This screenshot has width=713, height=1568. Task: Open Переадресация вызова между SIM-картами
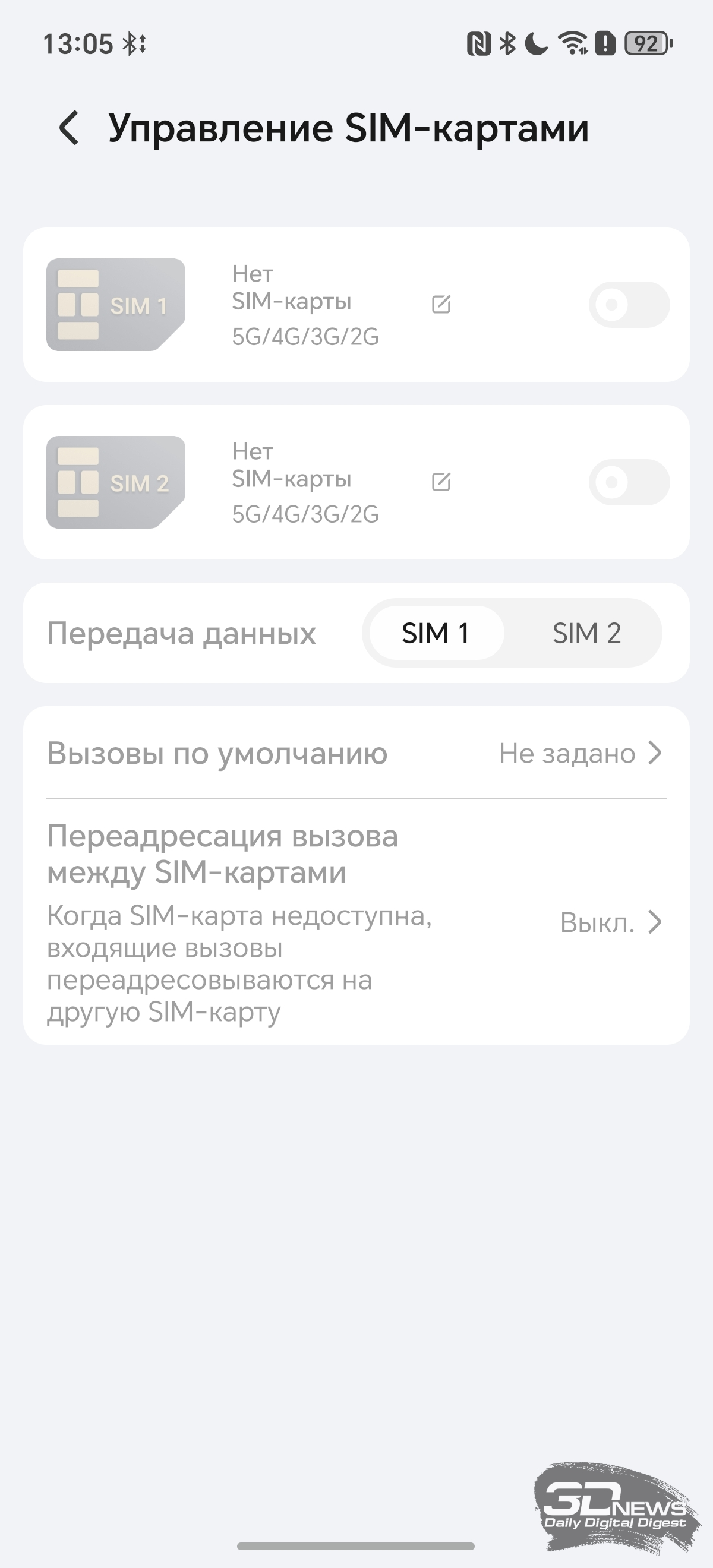(x=356, y=922)
